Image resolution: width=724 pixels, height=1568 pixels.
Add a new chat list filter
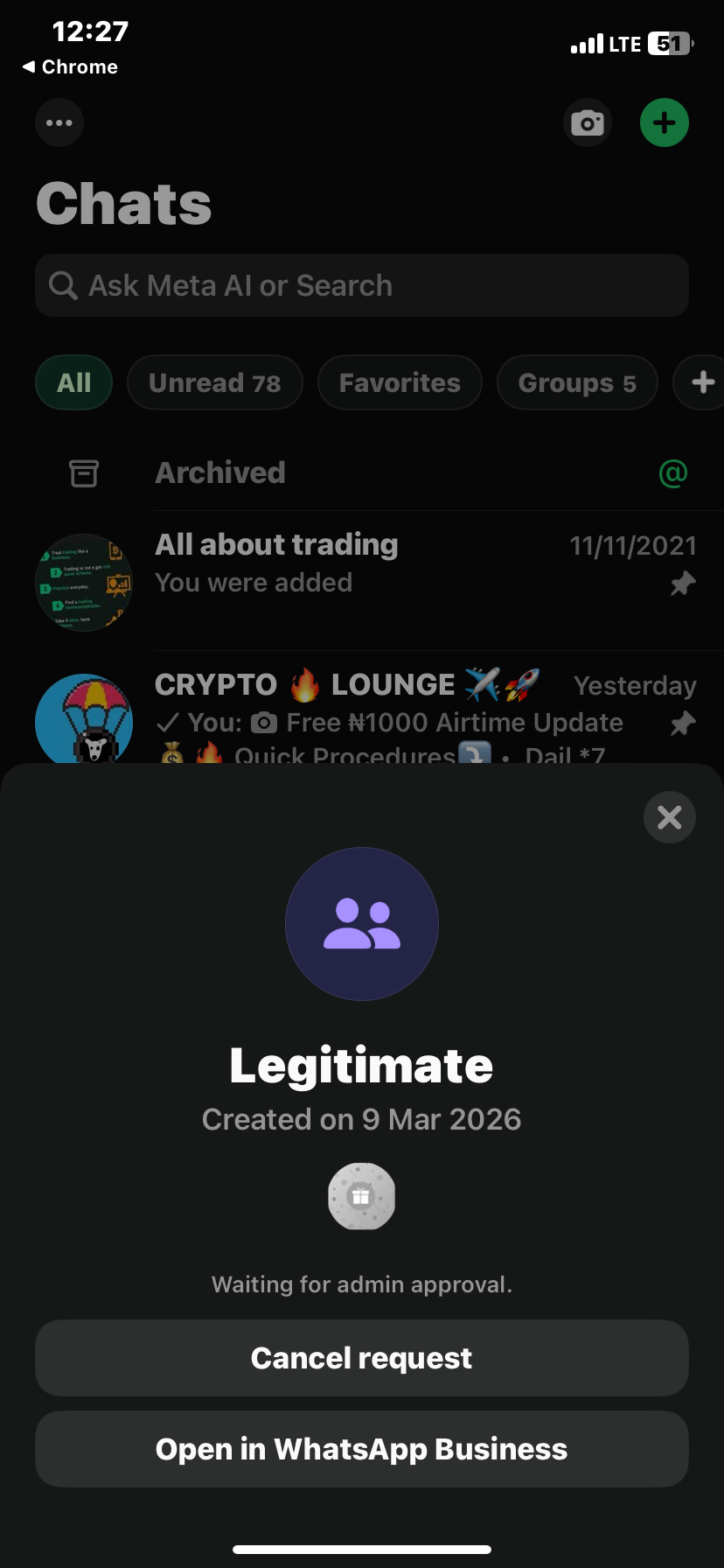[702, 382]
